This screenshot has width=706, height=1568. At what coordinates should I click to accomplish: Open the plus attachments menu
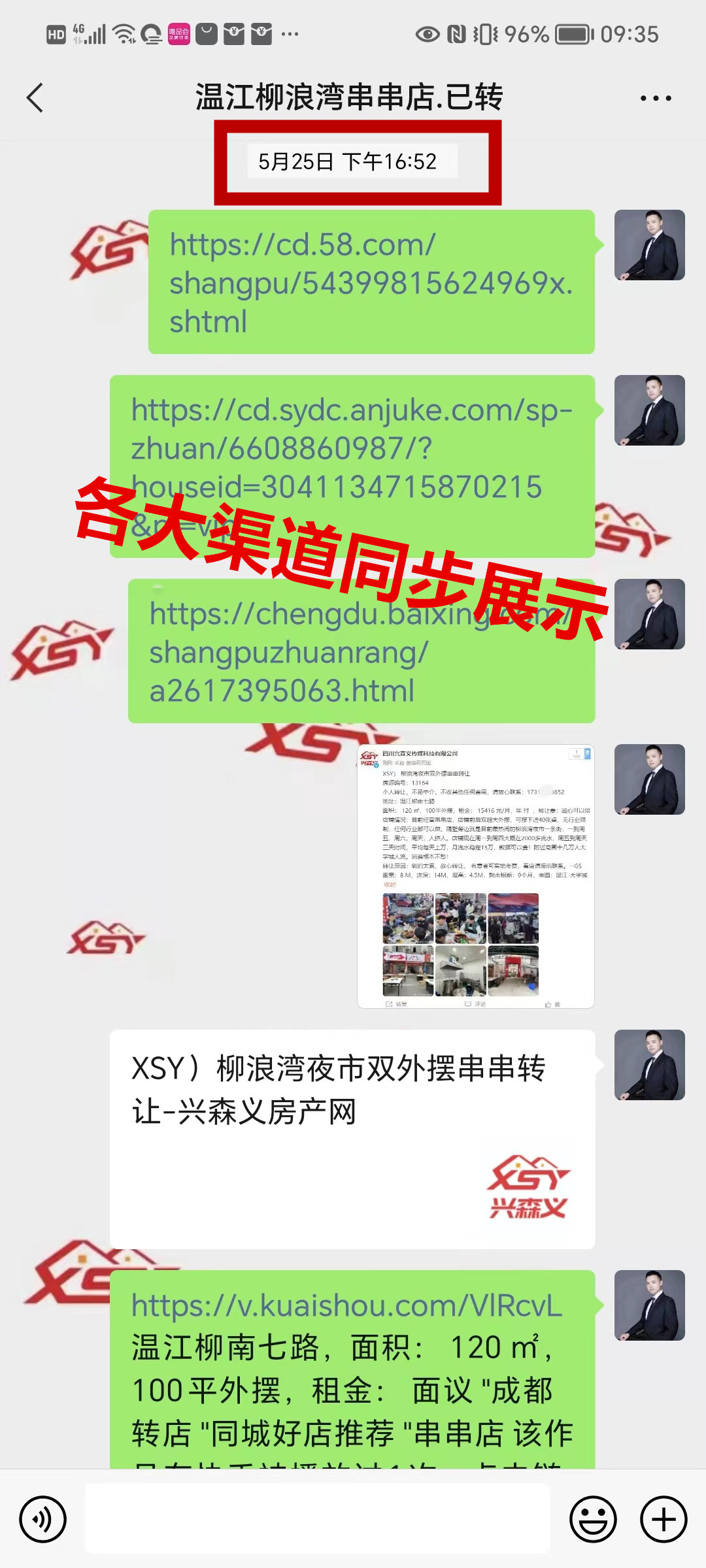tap(663, 1519)
